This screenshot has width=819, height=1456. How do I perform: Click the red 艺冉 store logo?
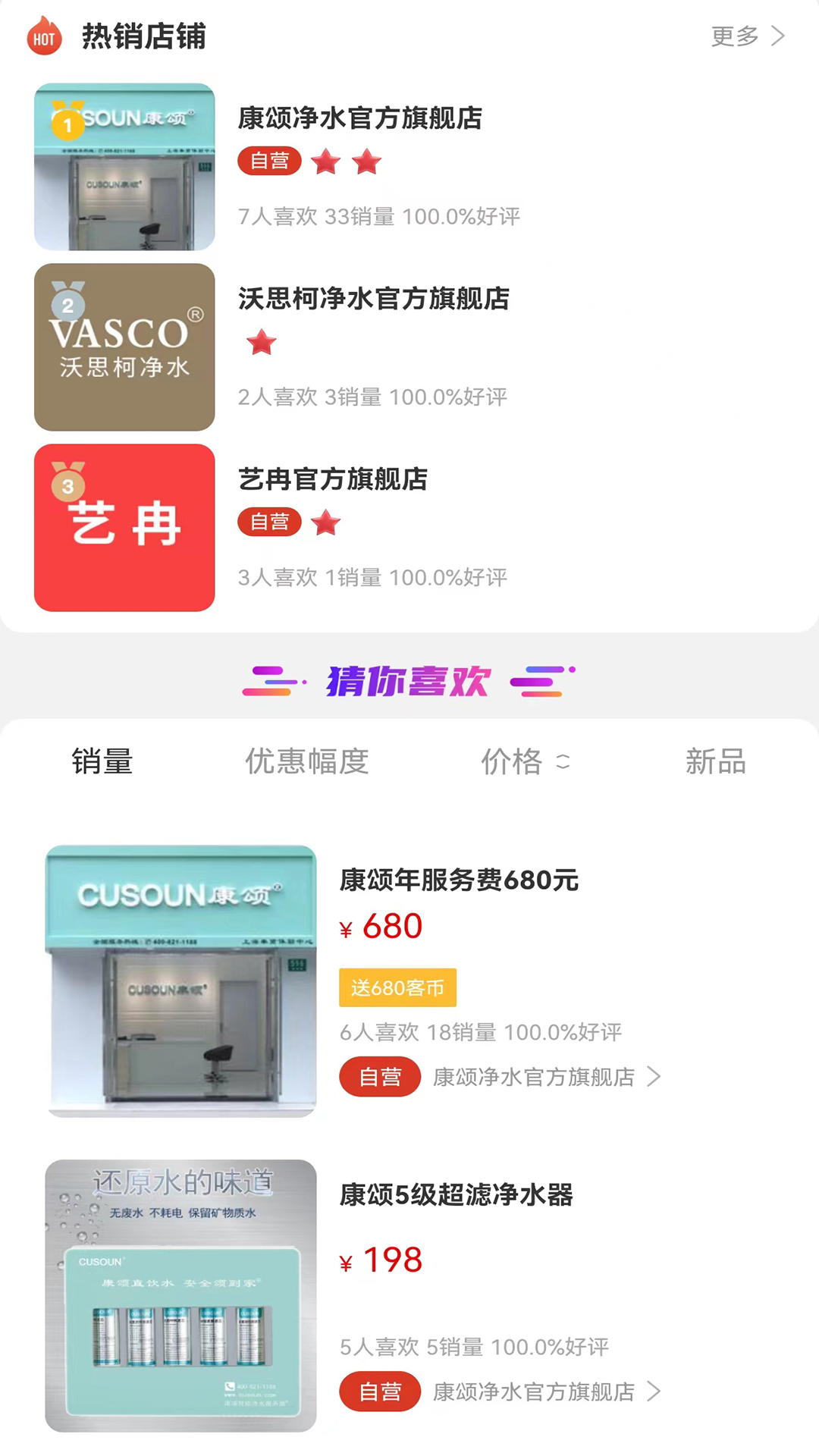click(124, 529)
